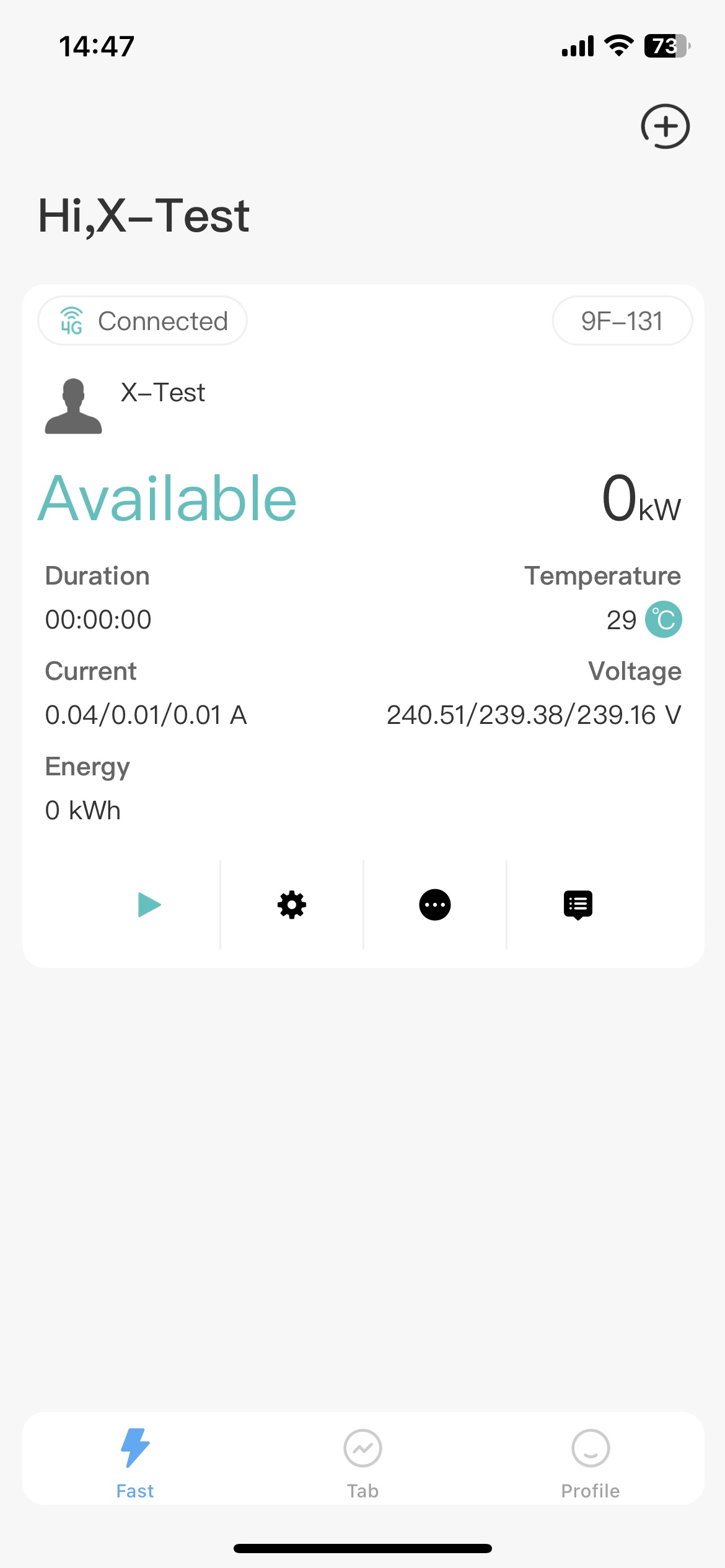This screenshot has width=725, height=1568.
Task: Start charging with the play button
Action: coord(149,905)
